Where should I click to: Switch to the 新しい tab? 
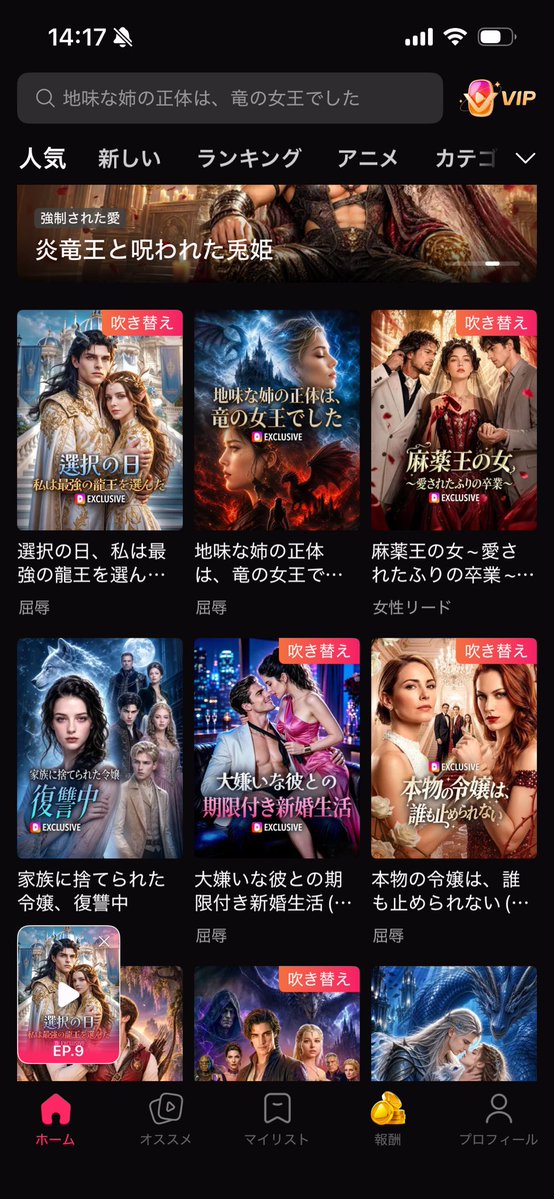pyautogui.click(x=129, y=158)
